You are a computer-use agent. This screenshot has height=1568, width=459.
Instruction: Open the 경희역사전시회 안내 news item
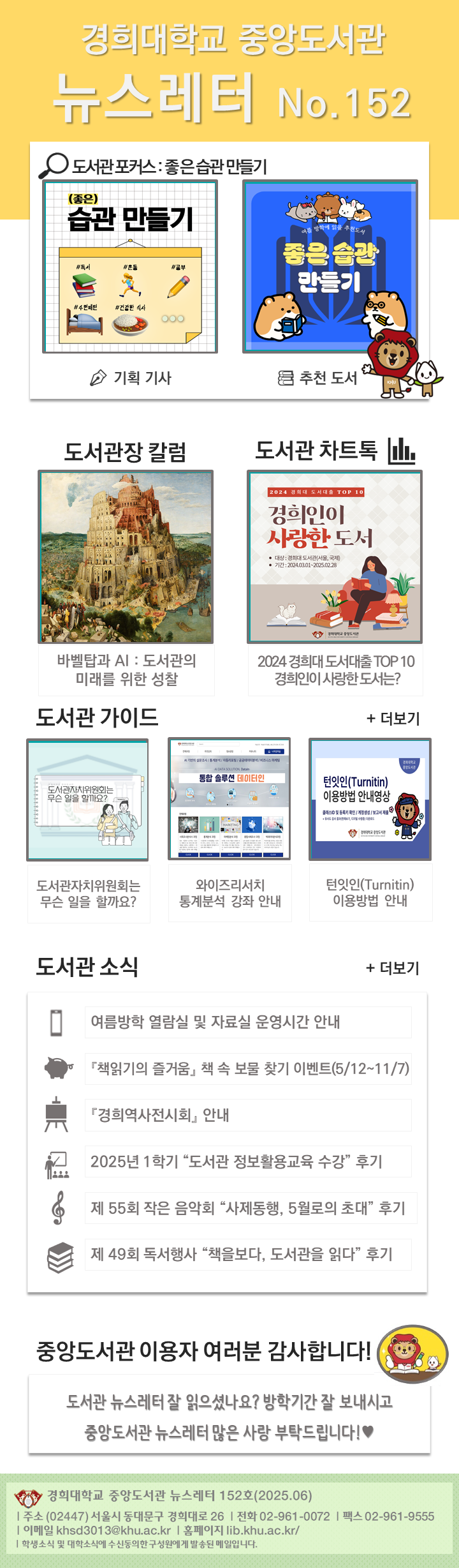click(x=247, y=1116)
